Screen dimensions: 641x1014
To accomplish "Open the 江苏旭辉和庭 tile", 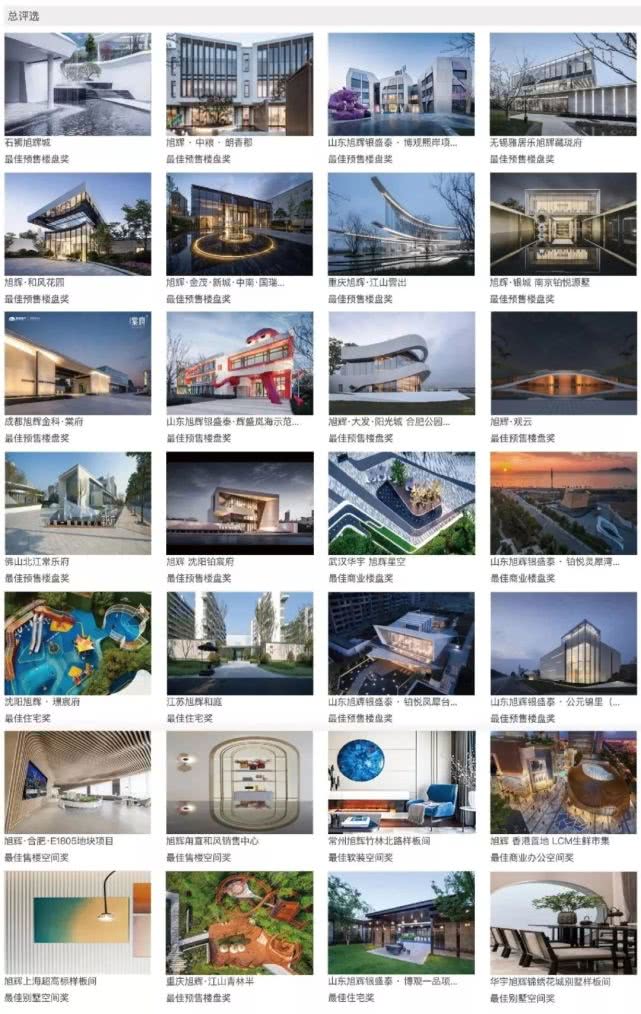I will pos(239,643).
